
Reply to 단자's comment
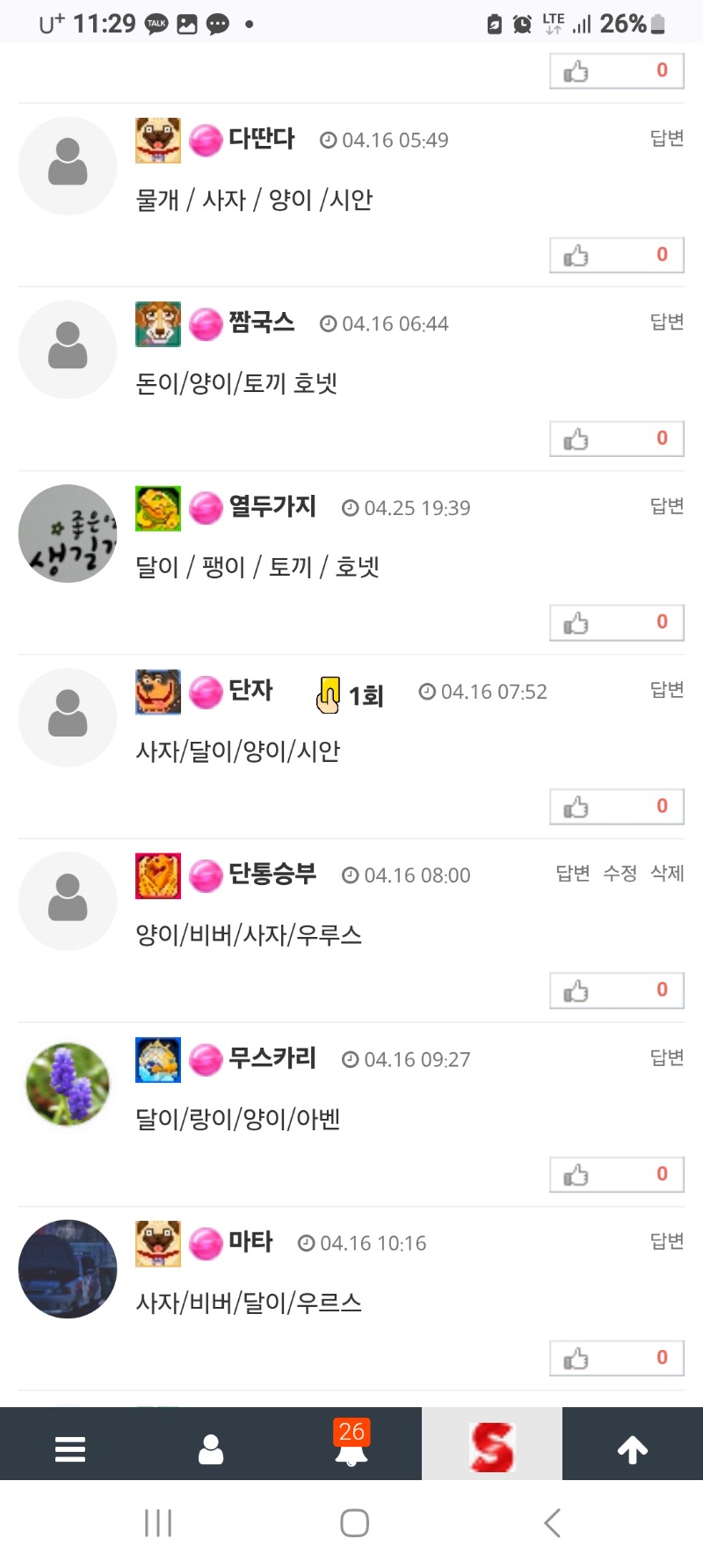666,689
